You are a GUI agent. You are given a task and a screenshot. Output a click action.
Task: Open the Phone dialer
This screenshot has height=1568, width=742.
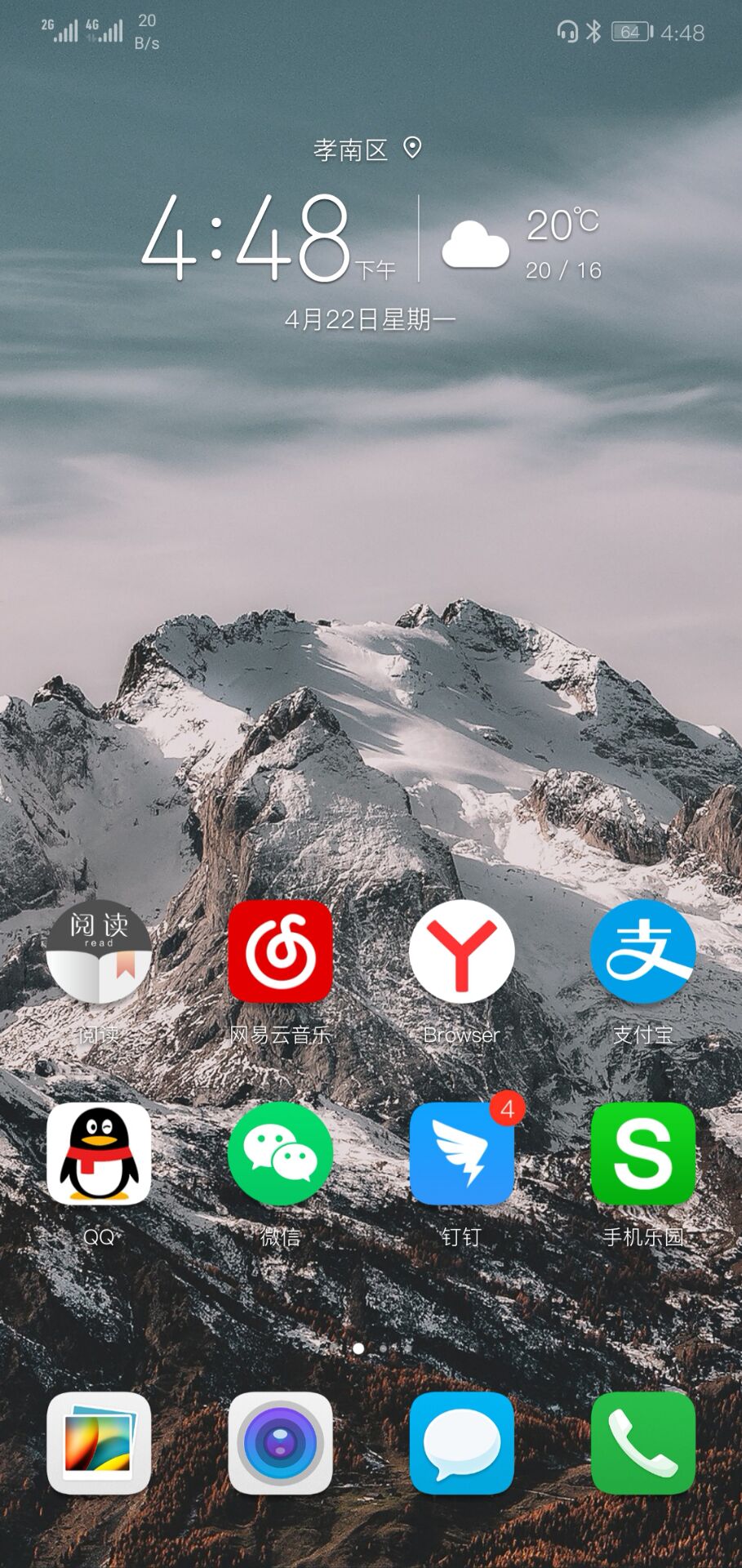tap(642, 1443)
